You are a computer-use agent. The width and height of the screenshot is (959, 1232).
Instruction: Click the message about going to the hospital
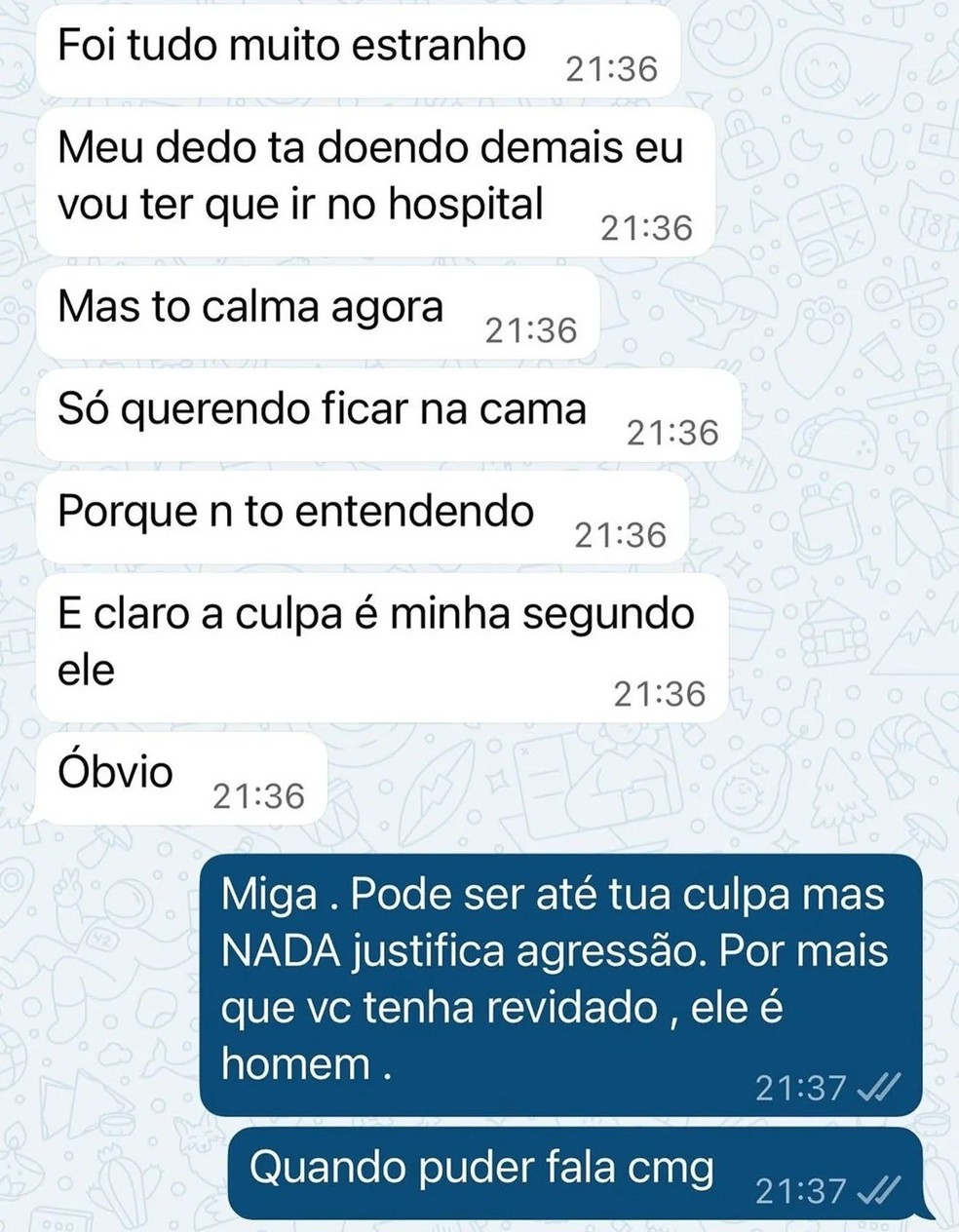click(370, 175)
